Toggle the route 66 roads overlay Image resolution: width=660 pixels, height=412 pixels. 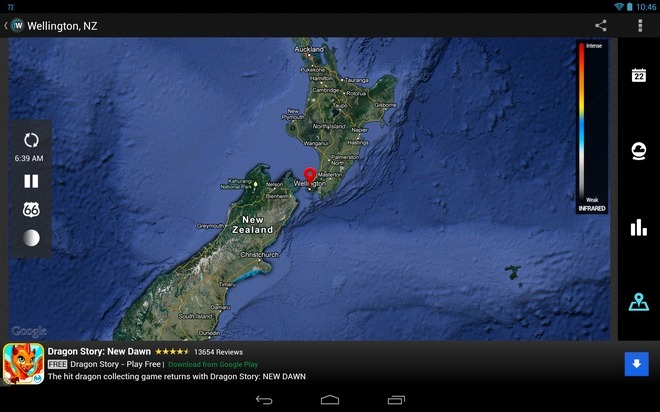pyautogui.click(x=31, y=209)
